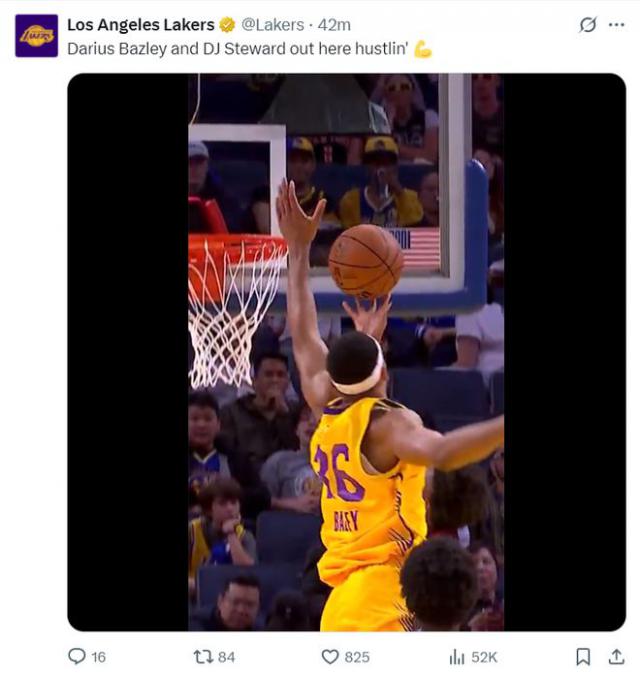Open the post's overflow menu

click(616, 25)
